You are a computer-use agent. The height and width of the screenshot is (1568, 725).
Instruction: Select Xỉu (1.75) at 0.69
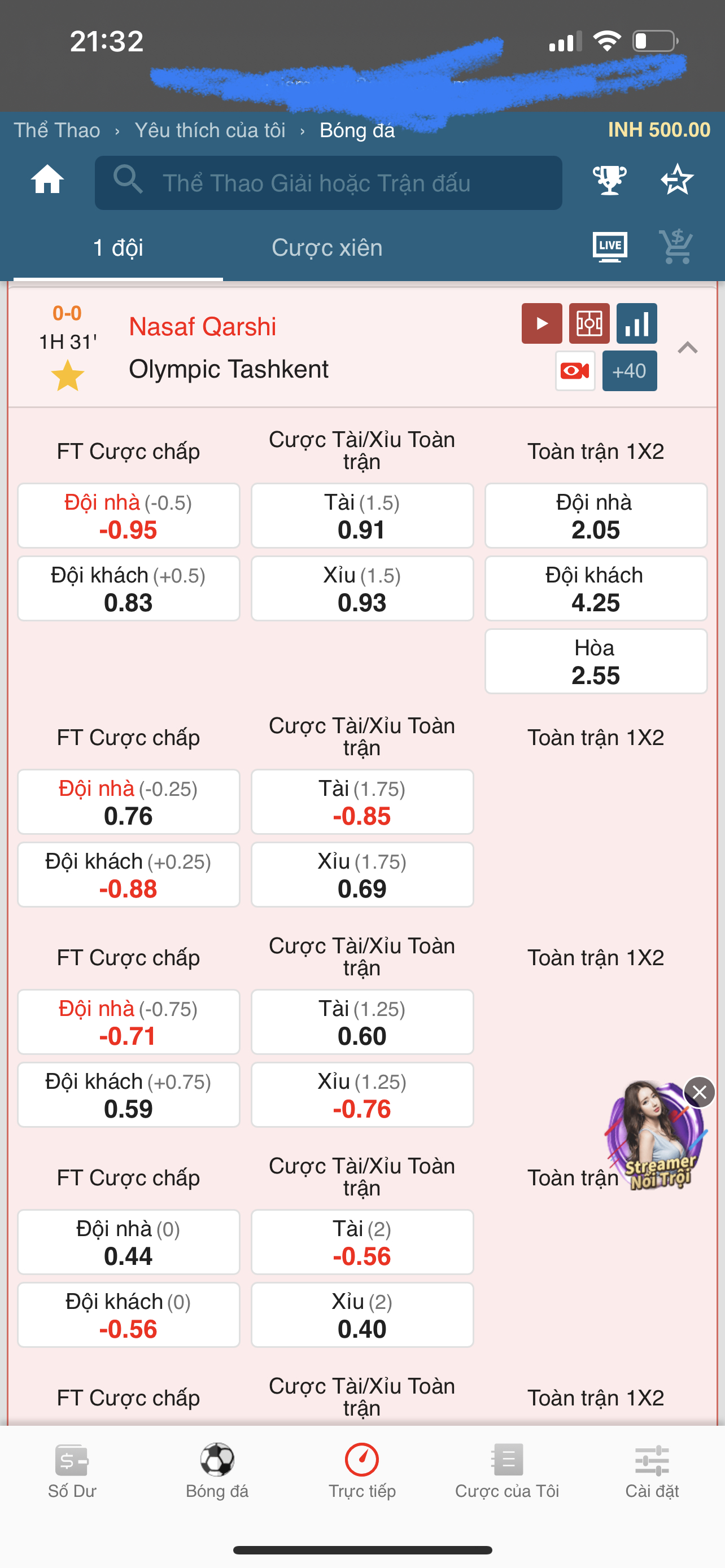[x=362, y=875]
